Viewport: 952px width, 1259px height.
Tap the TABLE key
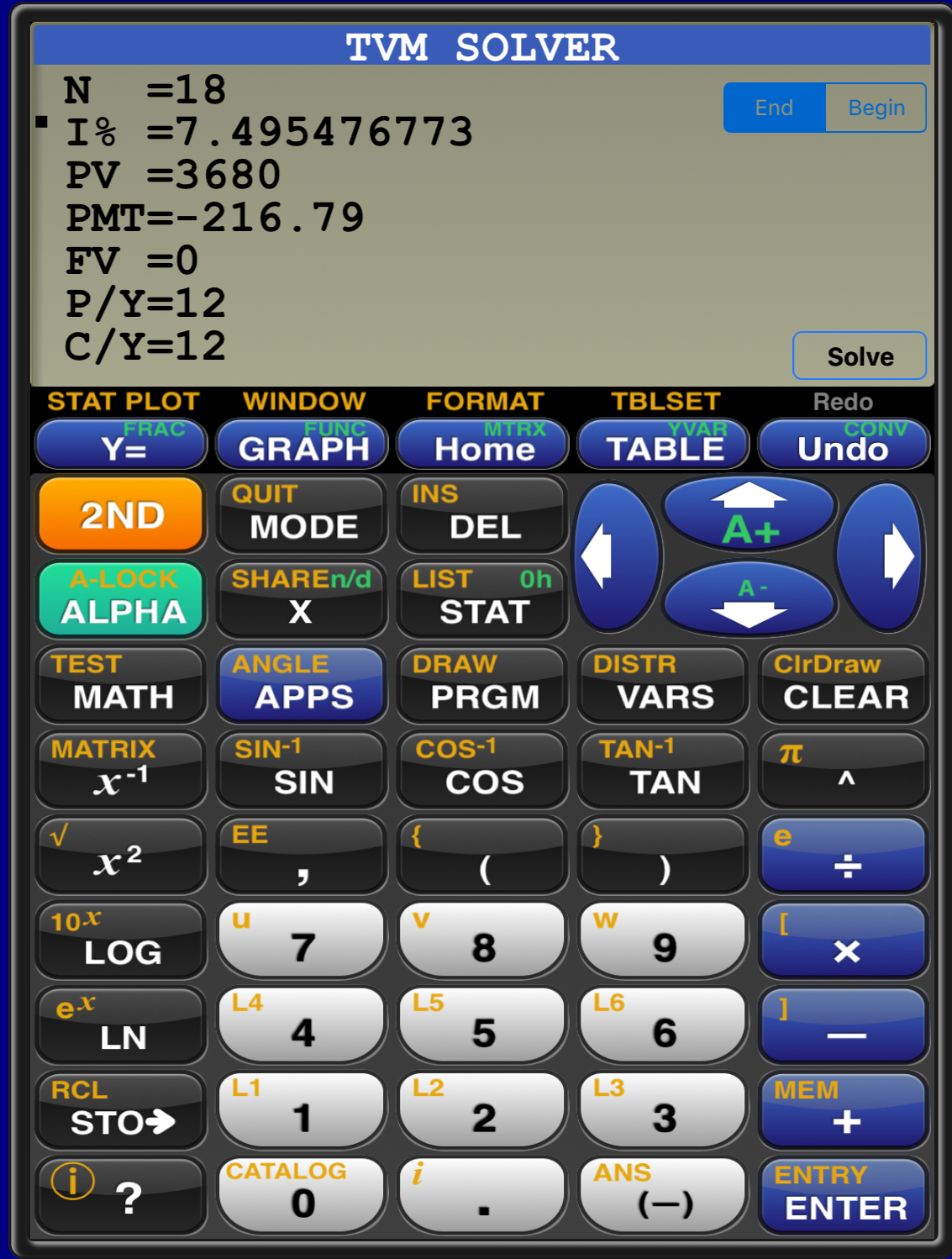(x=664, y=445)
